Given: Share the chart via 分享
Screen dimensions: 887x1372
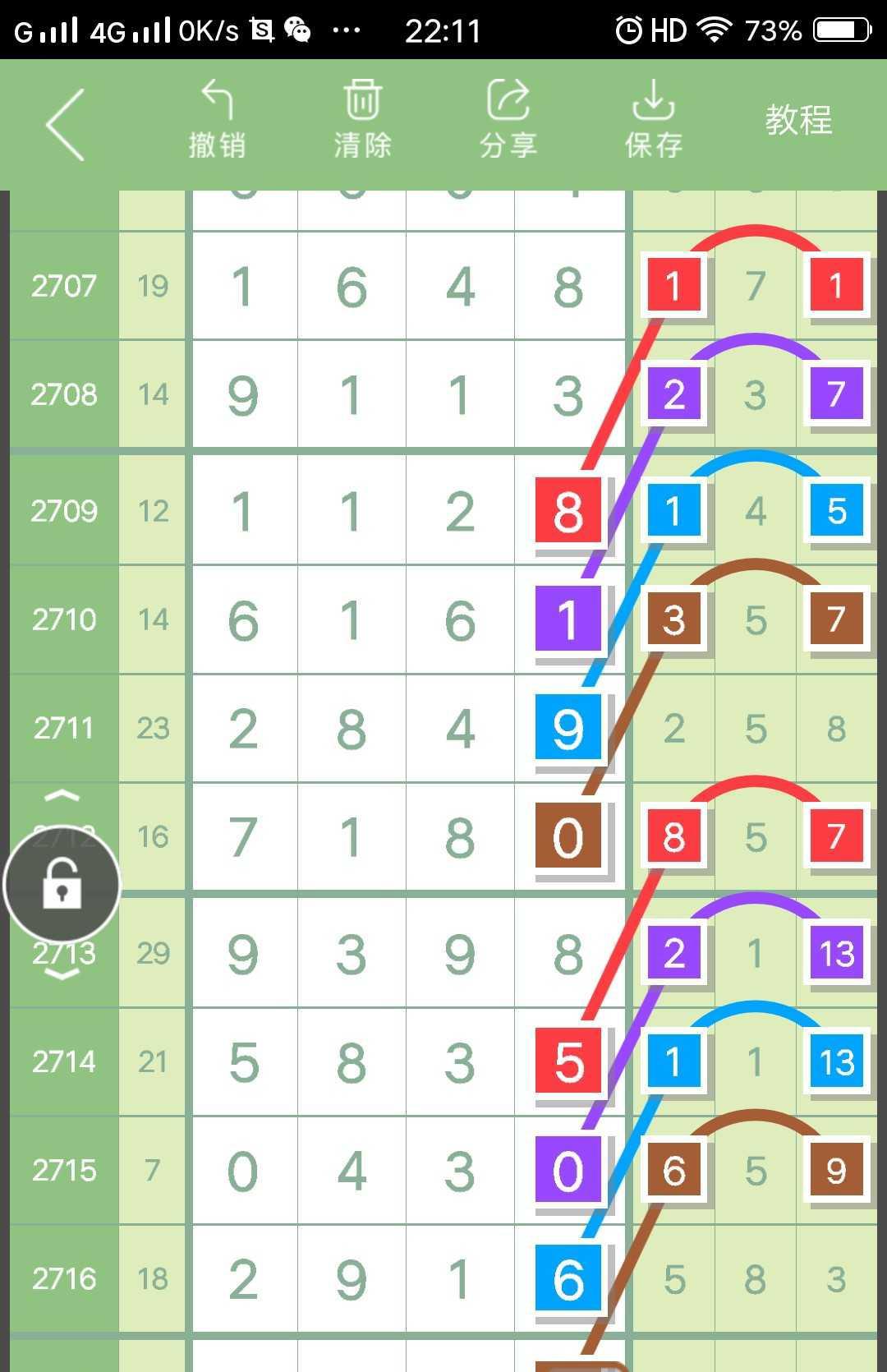Looking at the screenshot, I should click(x=508, y=120).
